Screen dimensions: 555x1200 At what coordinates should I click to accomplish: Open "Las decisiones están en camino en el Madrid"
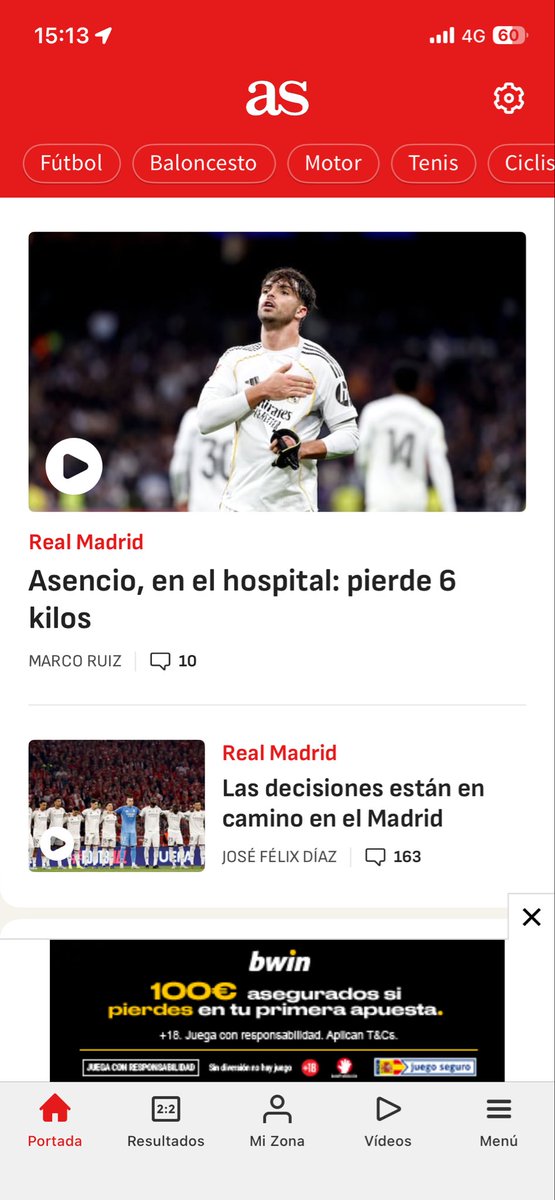tap(353, 803)
